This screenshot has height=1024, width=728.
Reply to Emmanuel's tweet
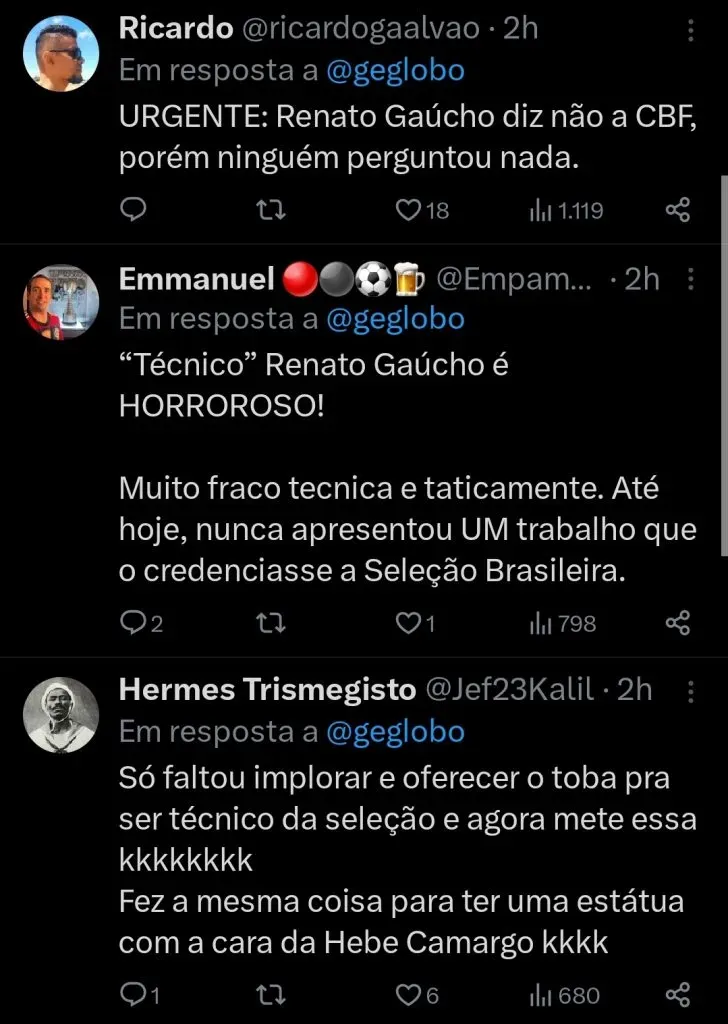click(134, 624)
